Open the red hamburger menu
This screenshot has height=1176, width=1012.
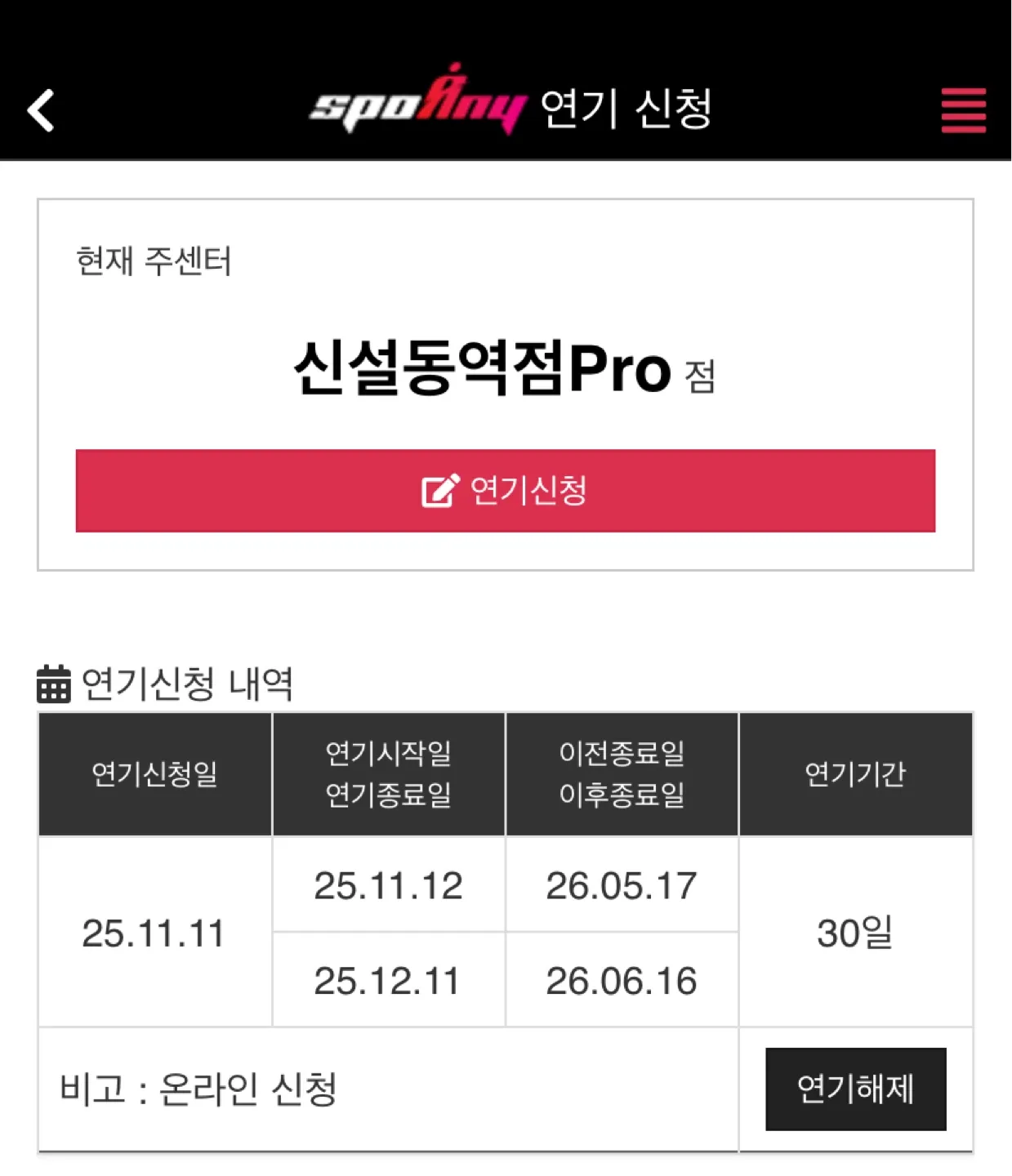(963, 110)
